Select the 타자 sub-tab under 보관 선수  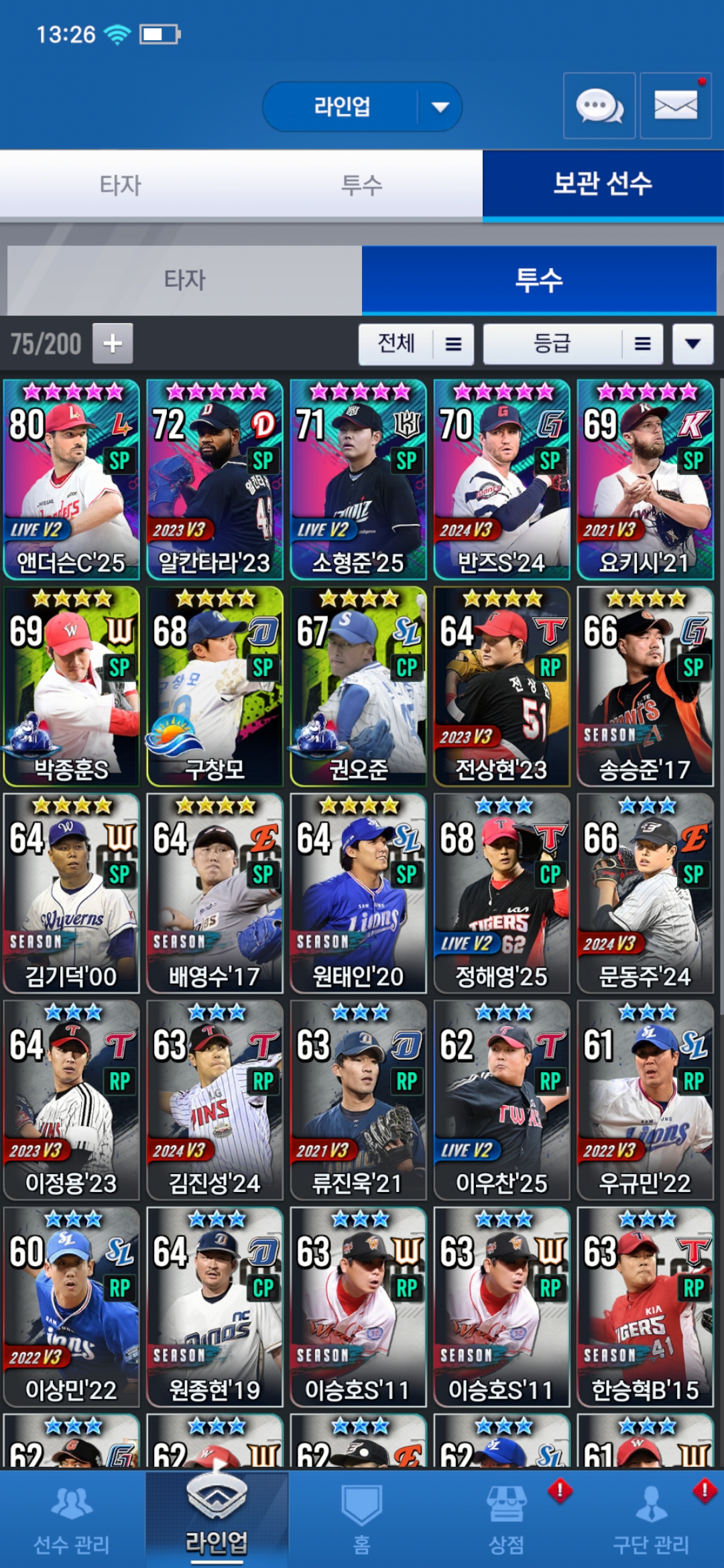point(184,280)
